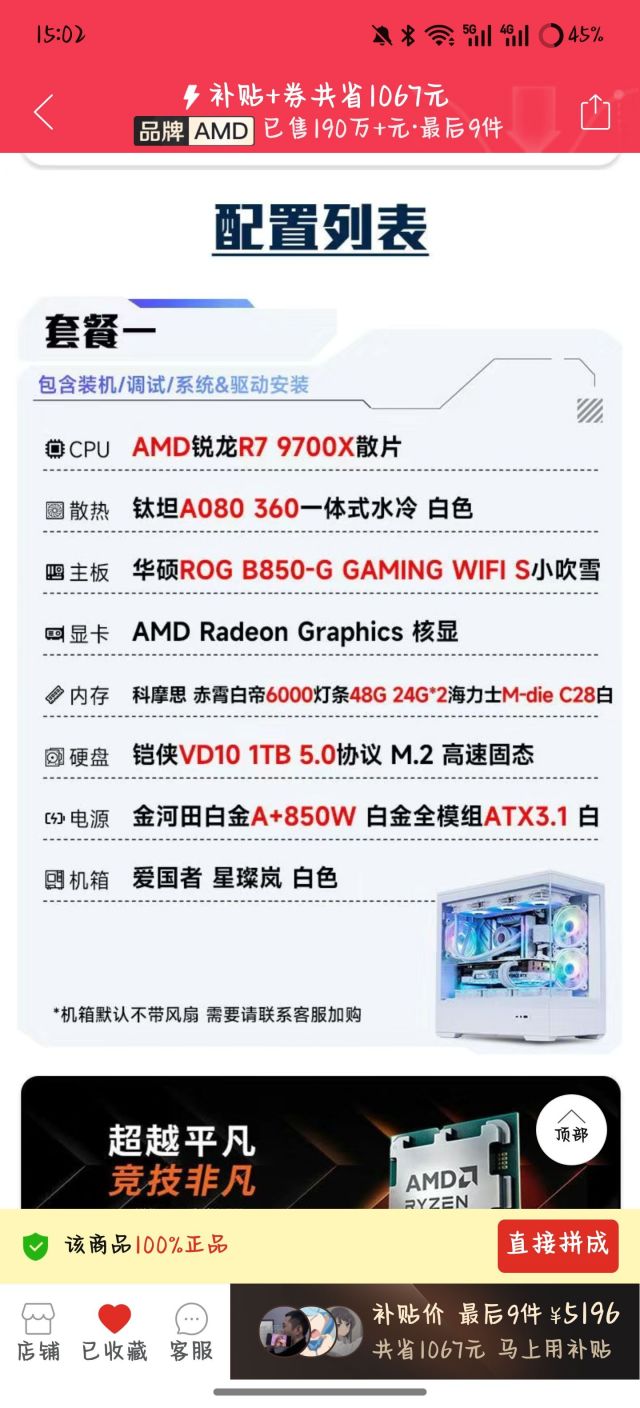Contact 客服 customer service
Viewport: 640px width, 1408px height.
[191, 1333]
